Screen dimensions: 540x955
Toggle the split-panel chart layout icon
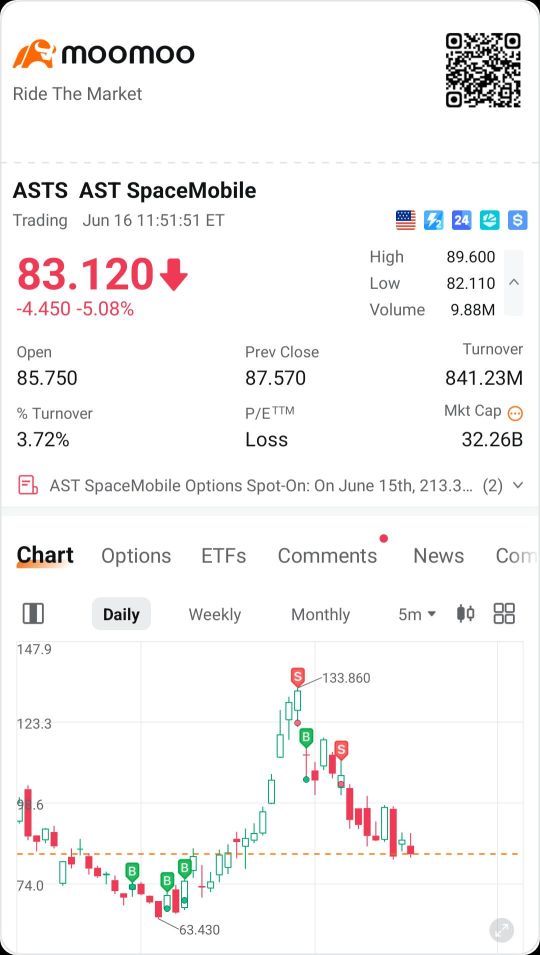point(33,614)
